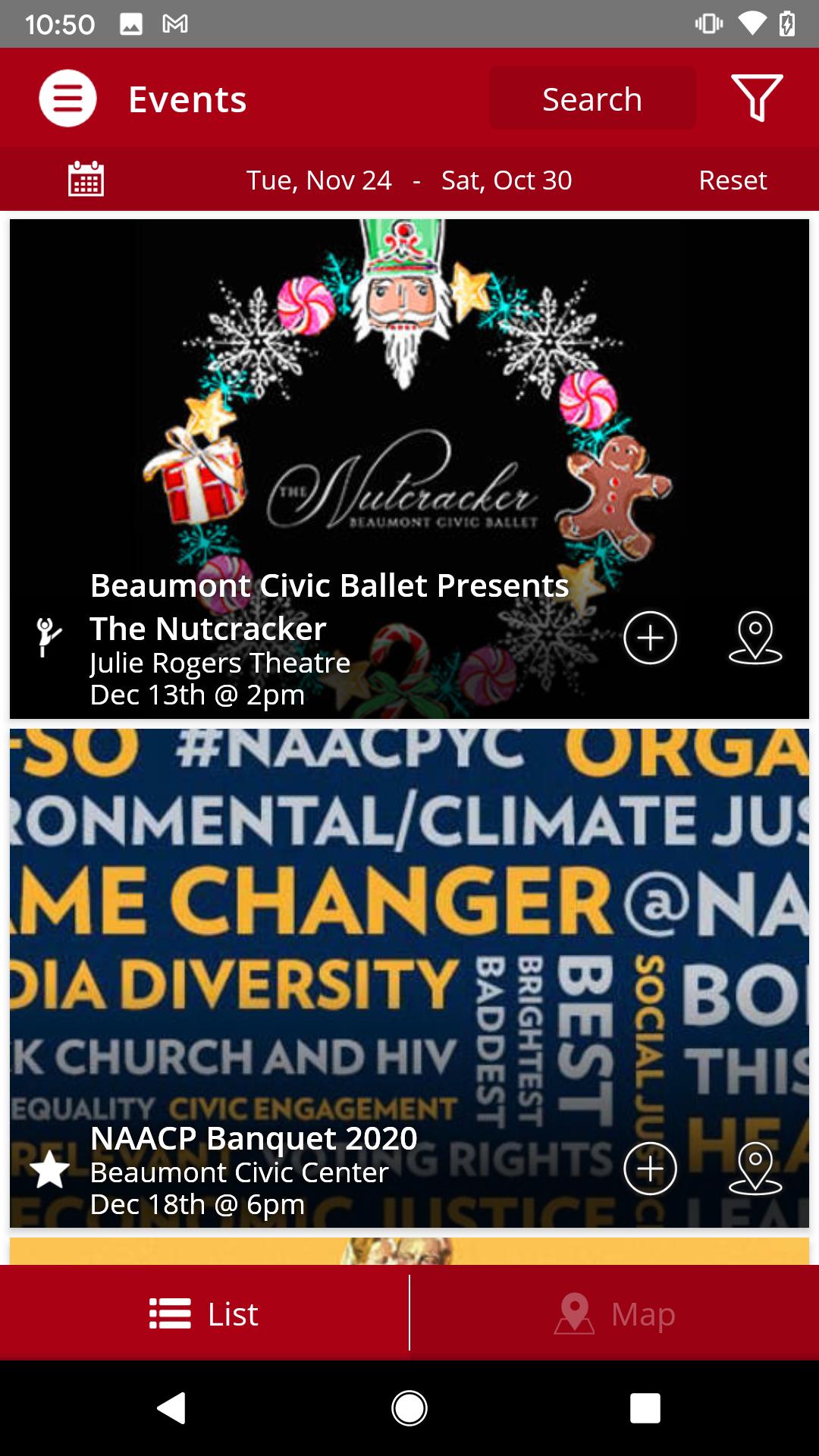Switch to the List view tab
The image size is (819, 1456).
205,1313
